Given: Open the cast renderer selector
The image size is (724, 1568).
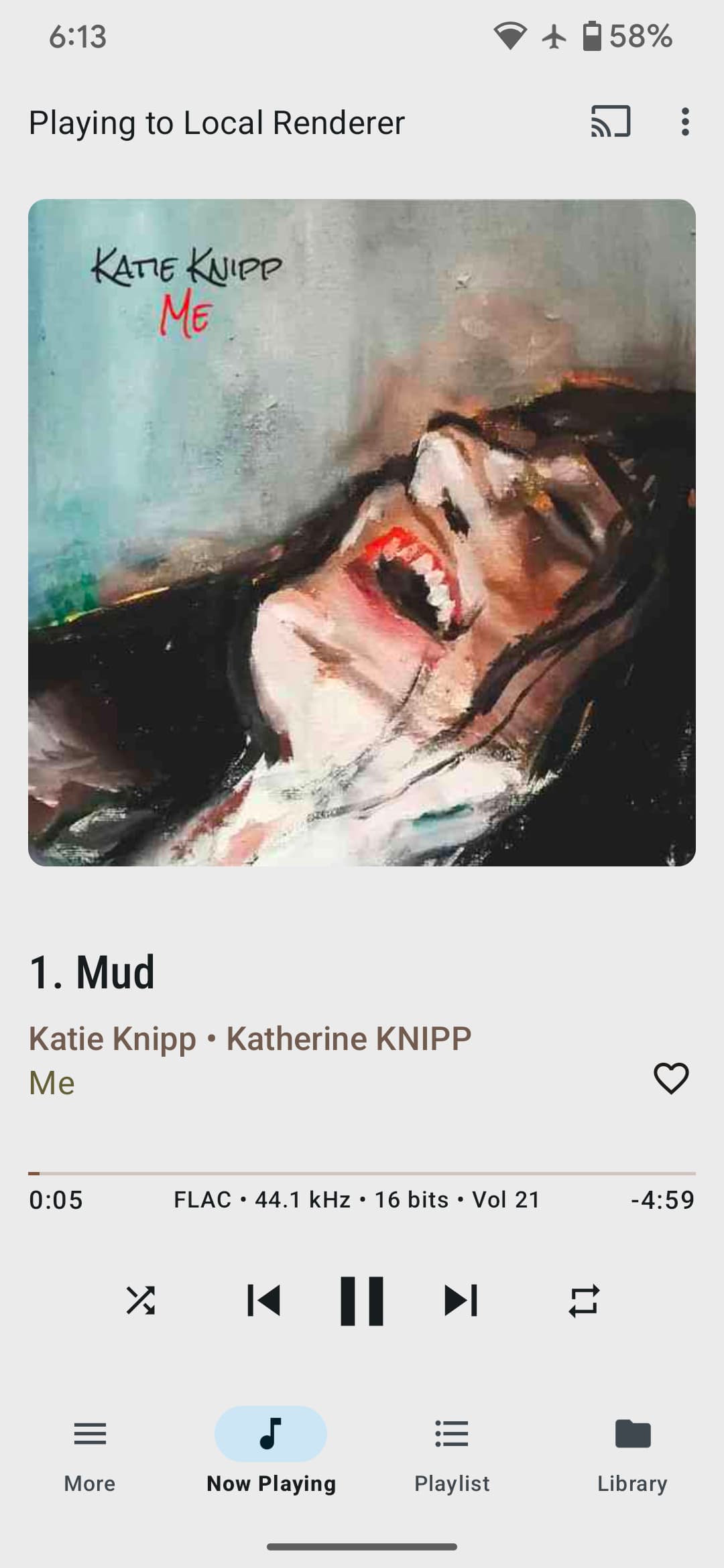Looking at the screenshot, I should click(611, 121).
